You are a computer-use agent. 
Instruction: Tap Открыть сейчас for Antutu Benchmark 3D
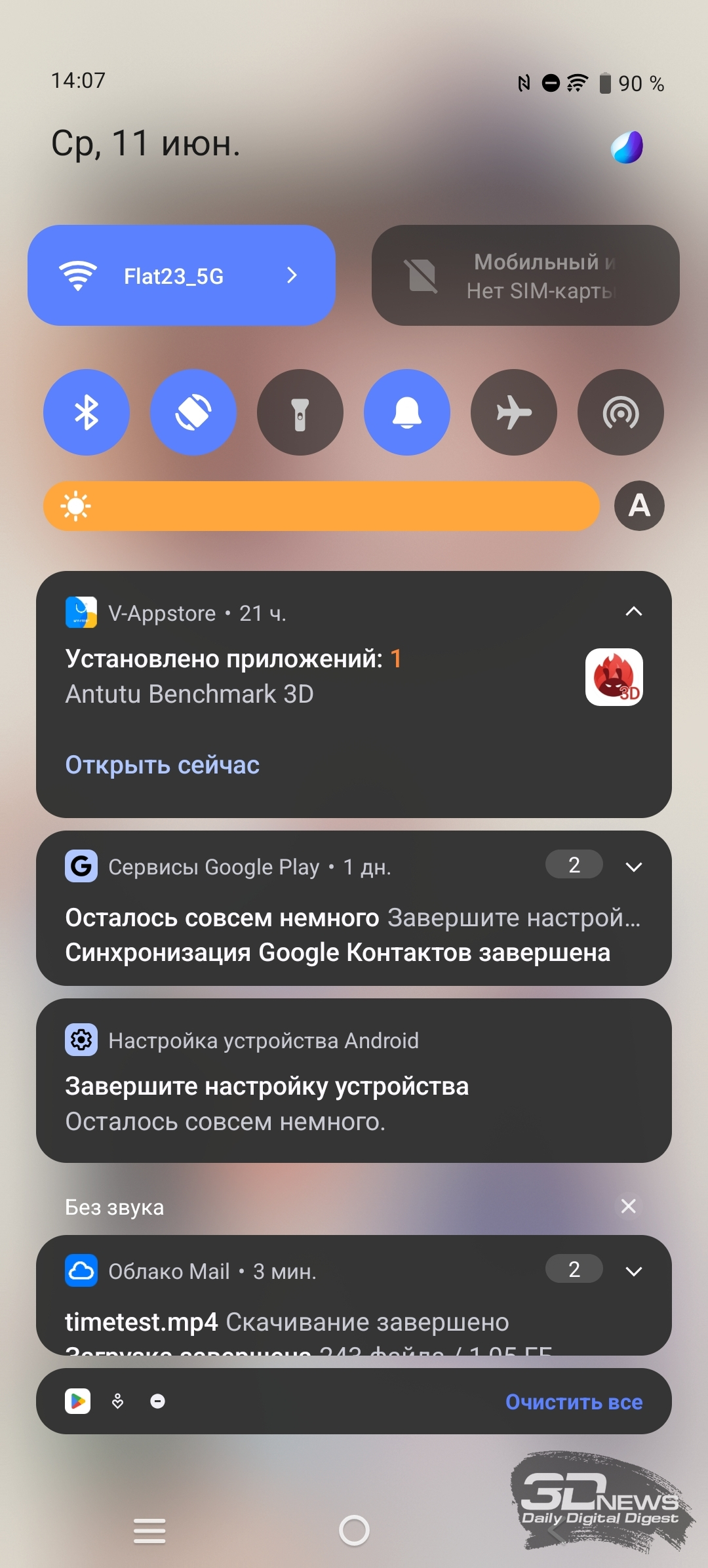click(x=163, y=765)
